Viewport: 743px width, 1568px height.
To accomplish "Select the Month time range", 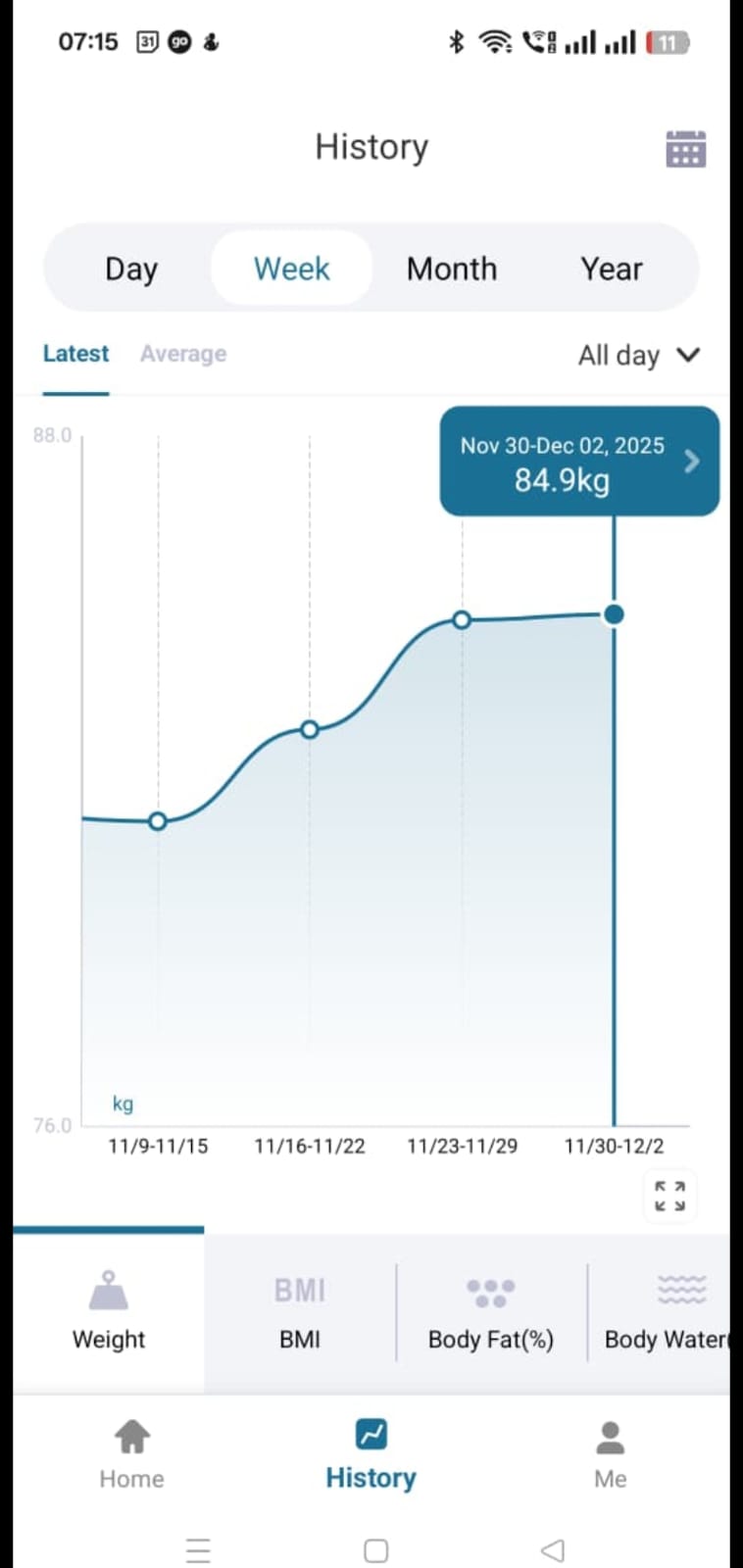I will pyautogui.click(x=452, y=269).
